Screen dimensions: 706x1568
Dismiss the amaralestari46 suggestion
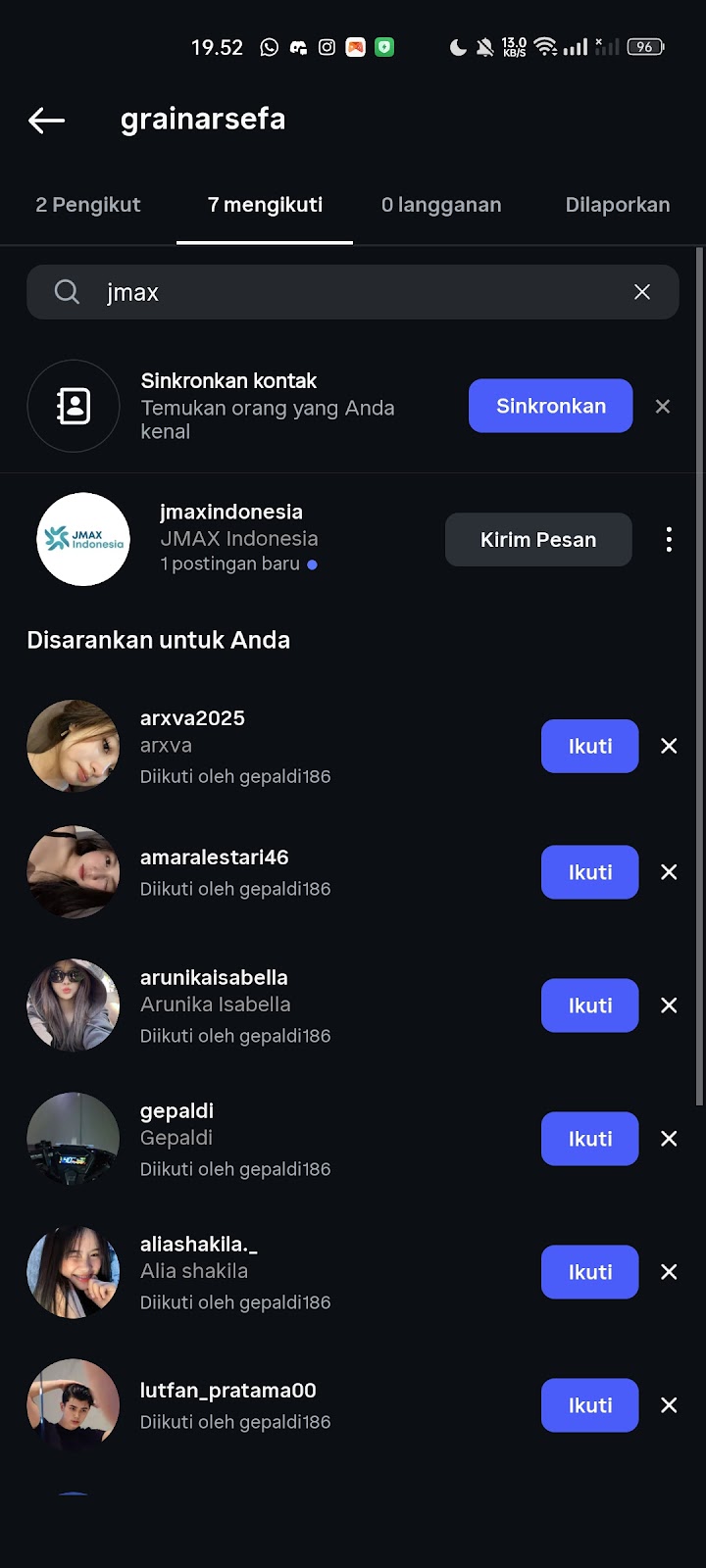[x=669, y=872]
